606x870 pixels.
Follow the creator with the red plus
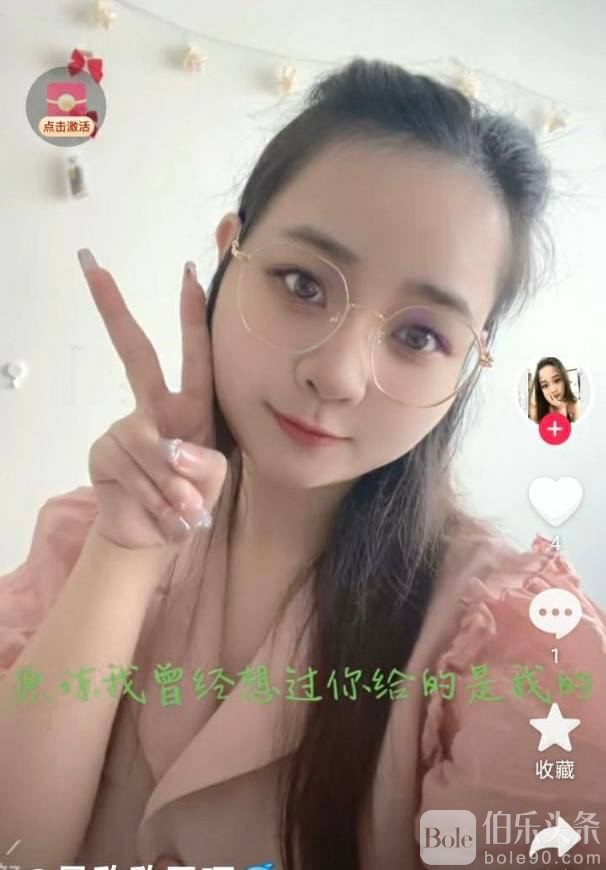coord(554,430)
